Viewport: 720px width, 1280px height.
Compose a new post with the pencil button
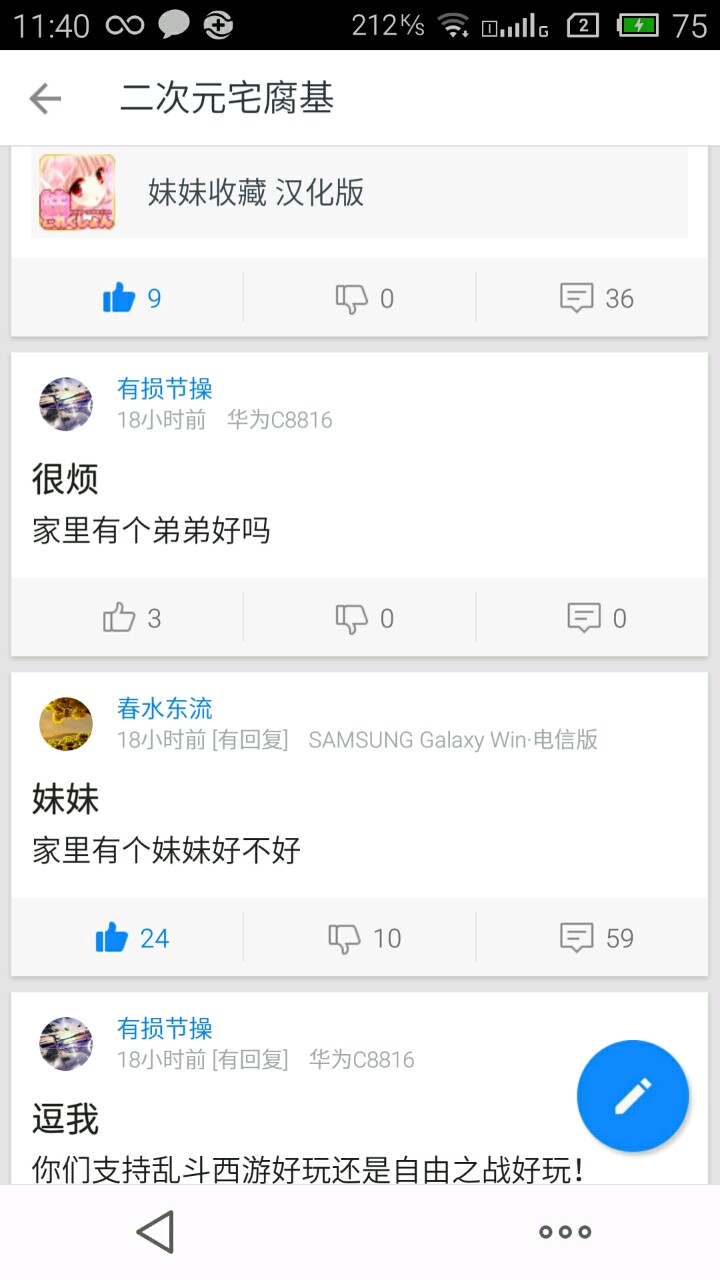(x=633, y=1096)
